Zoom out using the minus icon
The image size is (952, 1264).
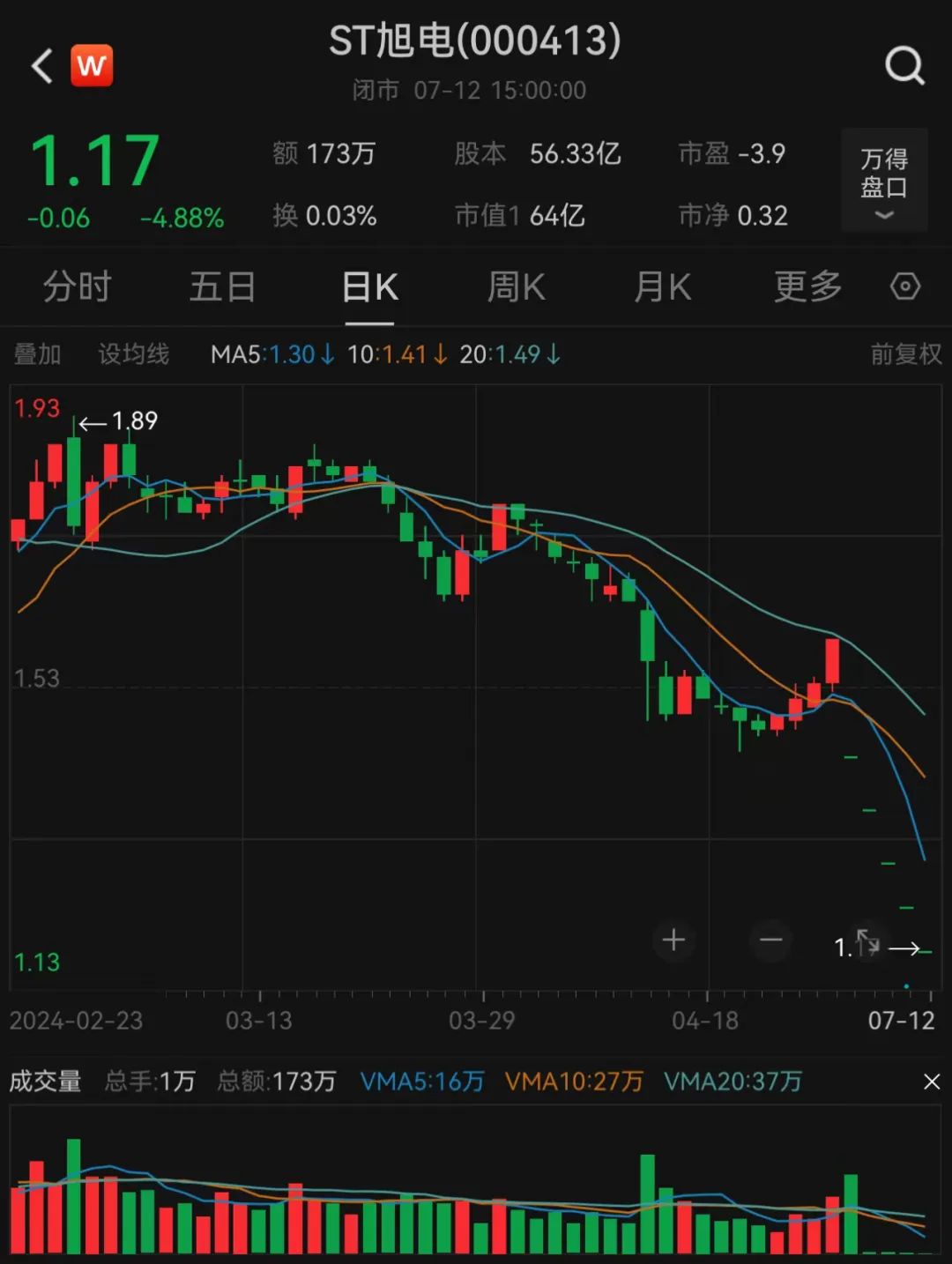coord(771,941)
